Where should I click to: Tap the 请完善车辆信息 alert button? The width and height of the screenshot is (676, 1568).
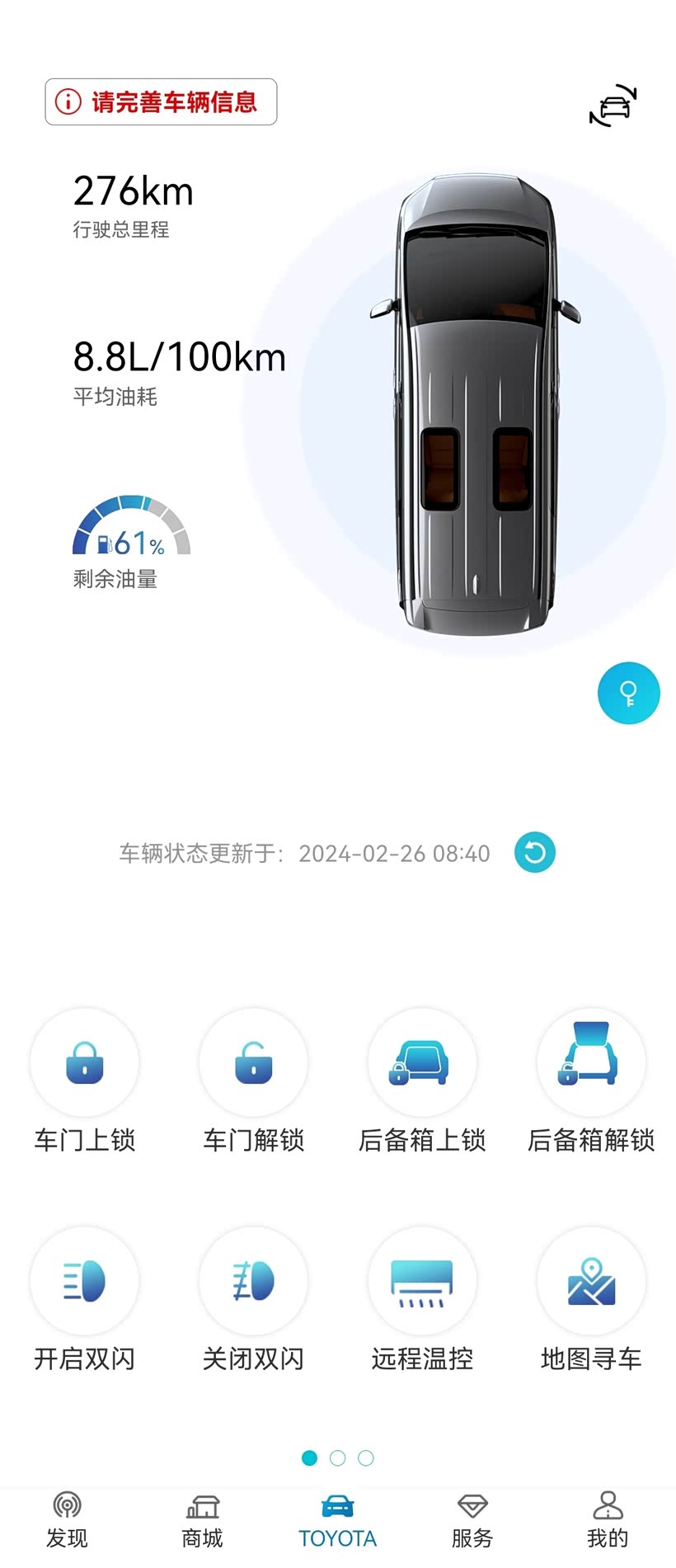click(161, 101)
